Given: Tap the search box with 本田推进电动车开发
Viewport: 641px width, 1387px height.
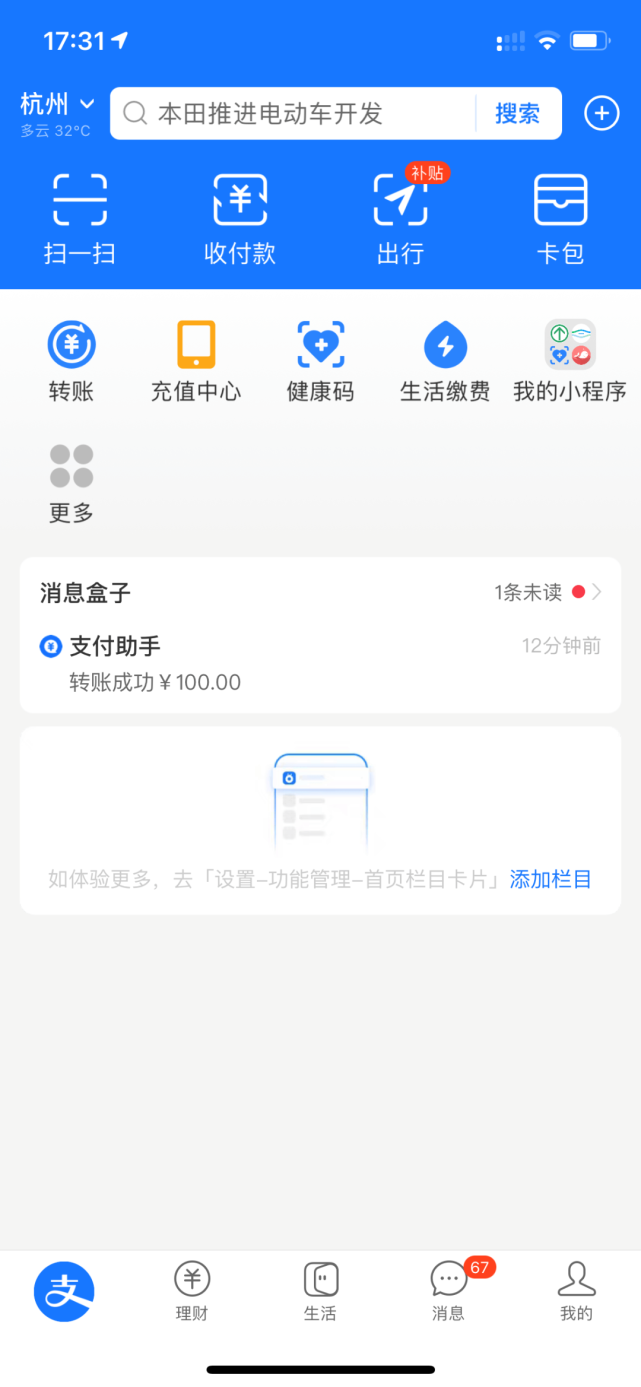Looking at the screenshot, I should 290,114.
